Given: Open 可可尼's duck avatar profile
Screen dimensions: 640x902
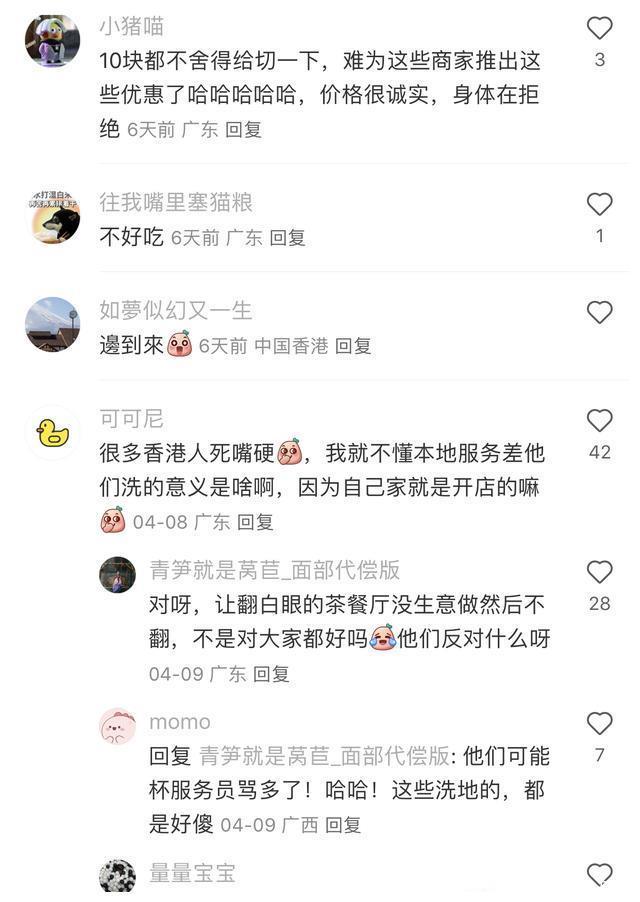Looking at the screenshot, I should (52, 432).
